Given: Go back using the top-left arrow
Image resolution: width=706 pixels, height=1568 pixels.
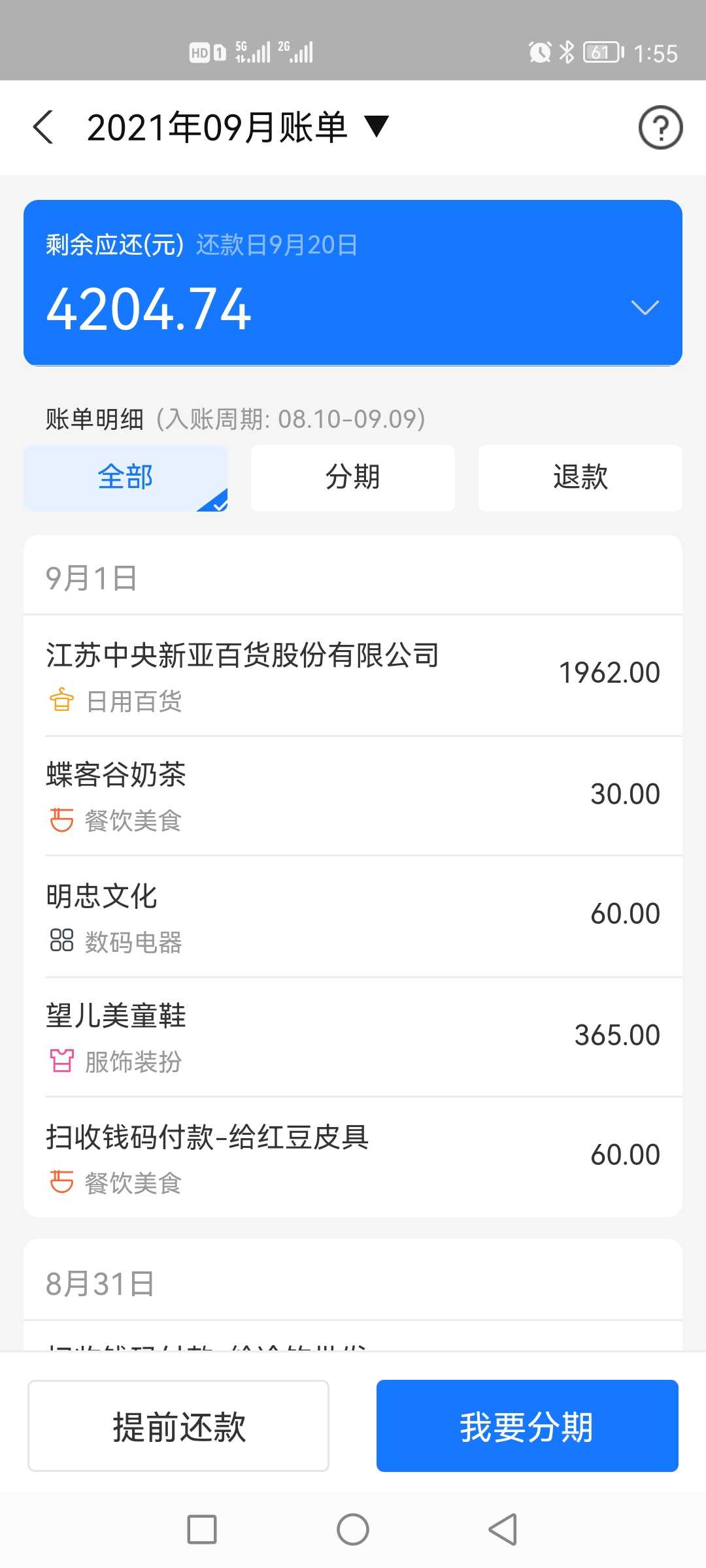Looking at the screenshot, I should pyautogui.click(x=43, y=127).
